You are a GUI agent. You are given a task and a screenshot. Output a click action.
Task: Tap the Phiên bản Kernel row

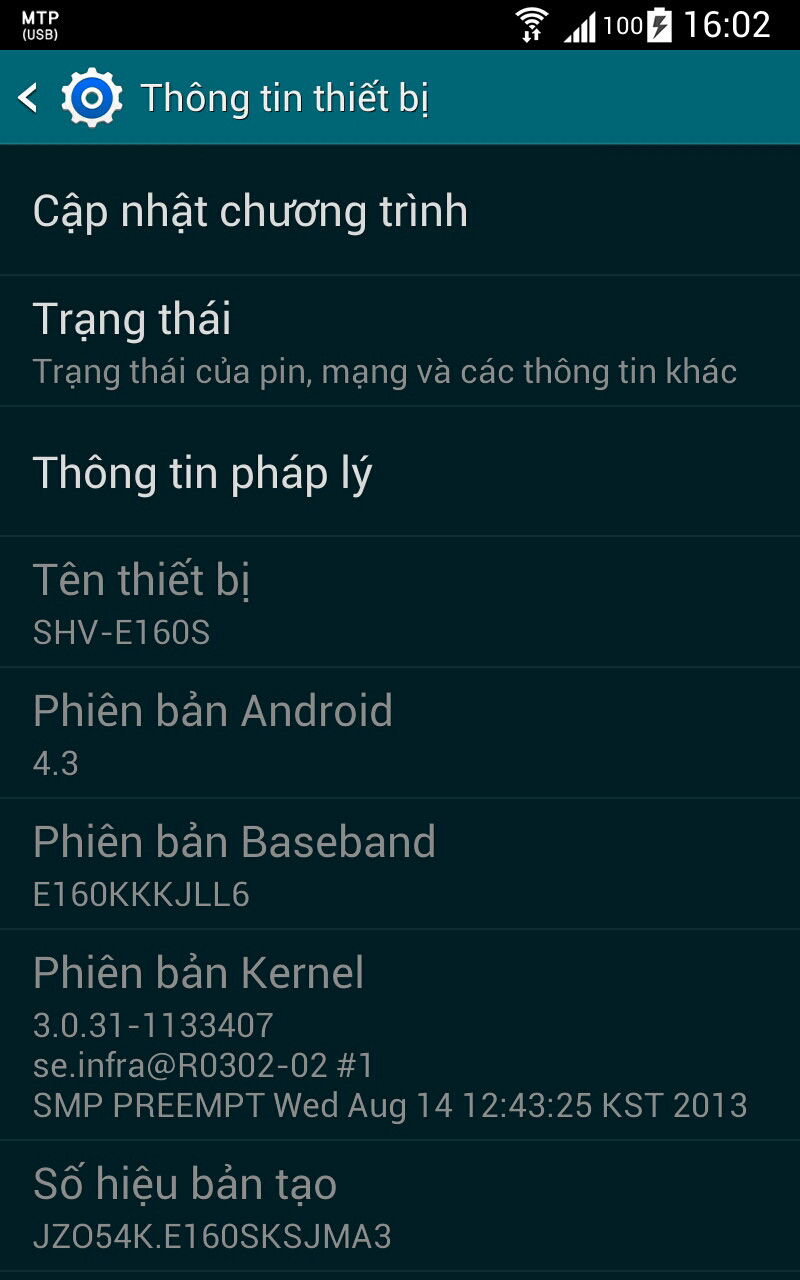click(x=400, y=1036)
